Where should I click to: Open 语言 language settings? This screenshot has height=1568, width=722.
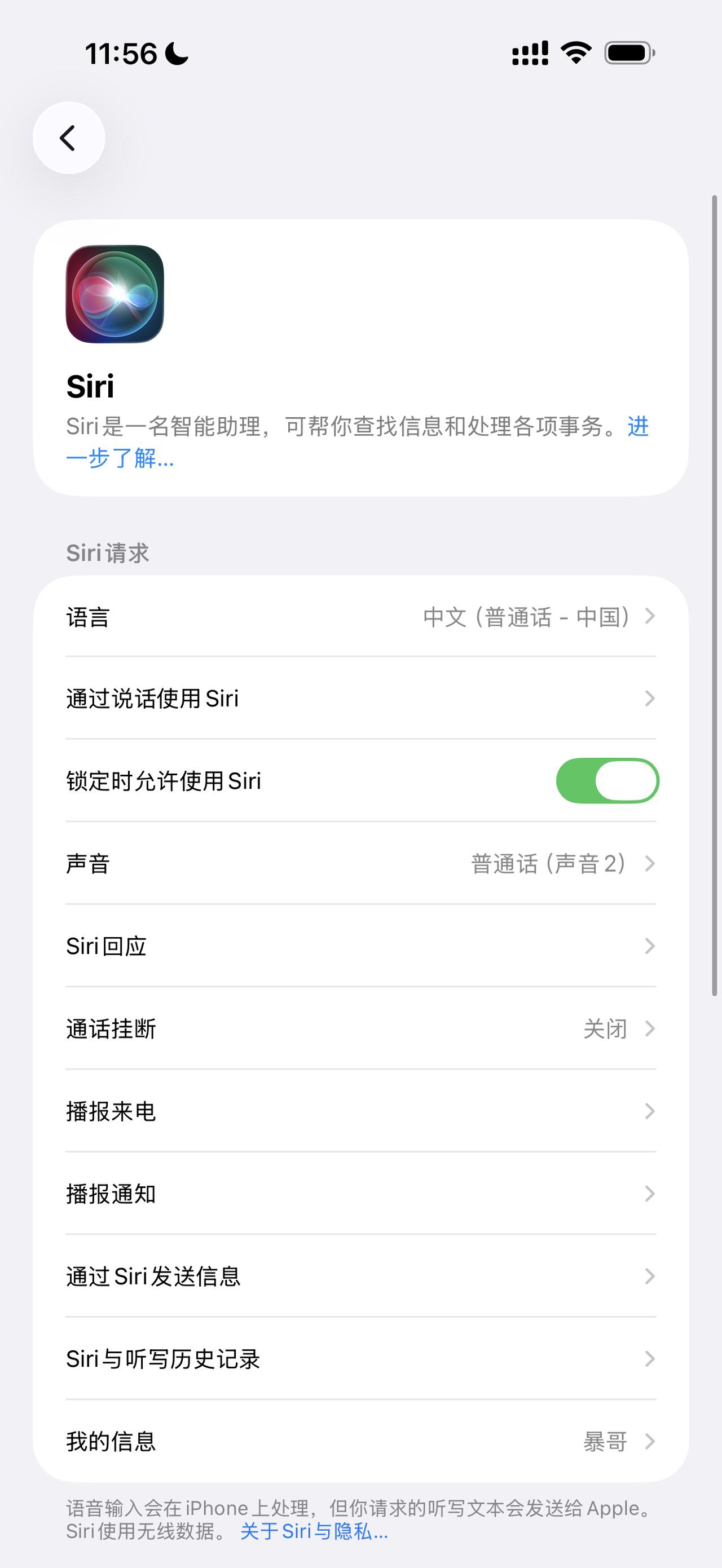click(x=361, y=617)
